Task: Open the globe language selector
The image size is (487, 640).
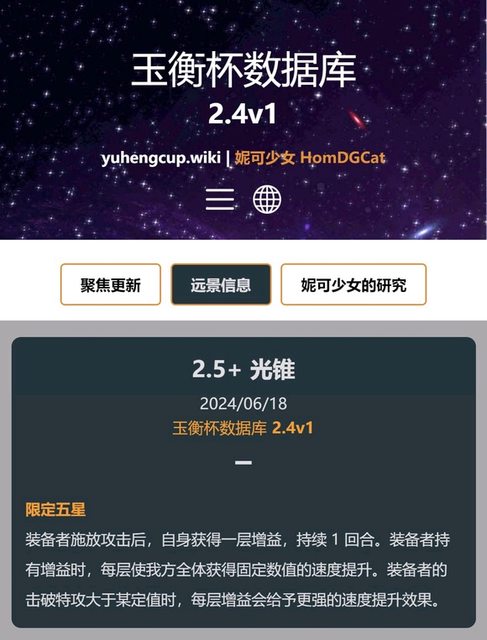Action: [267, 199]
